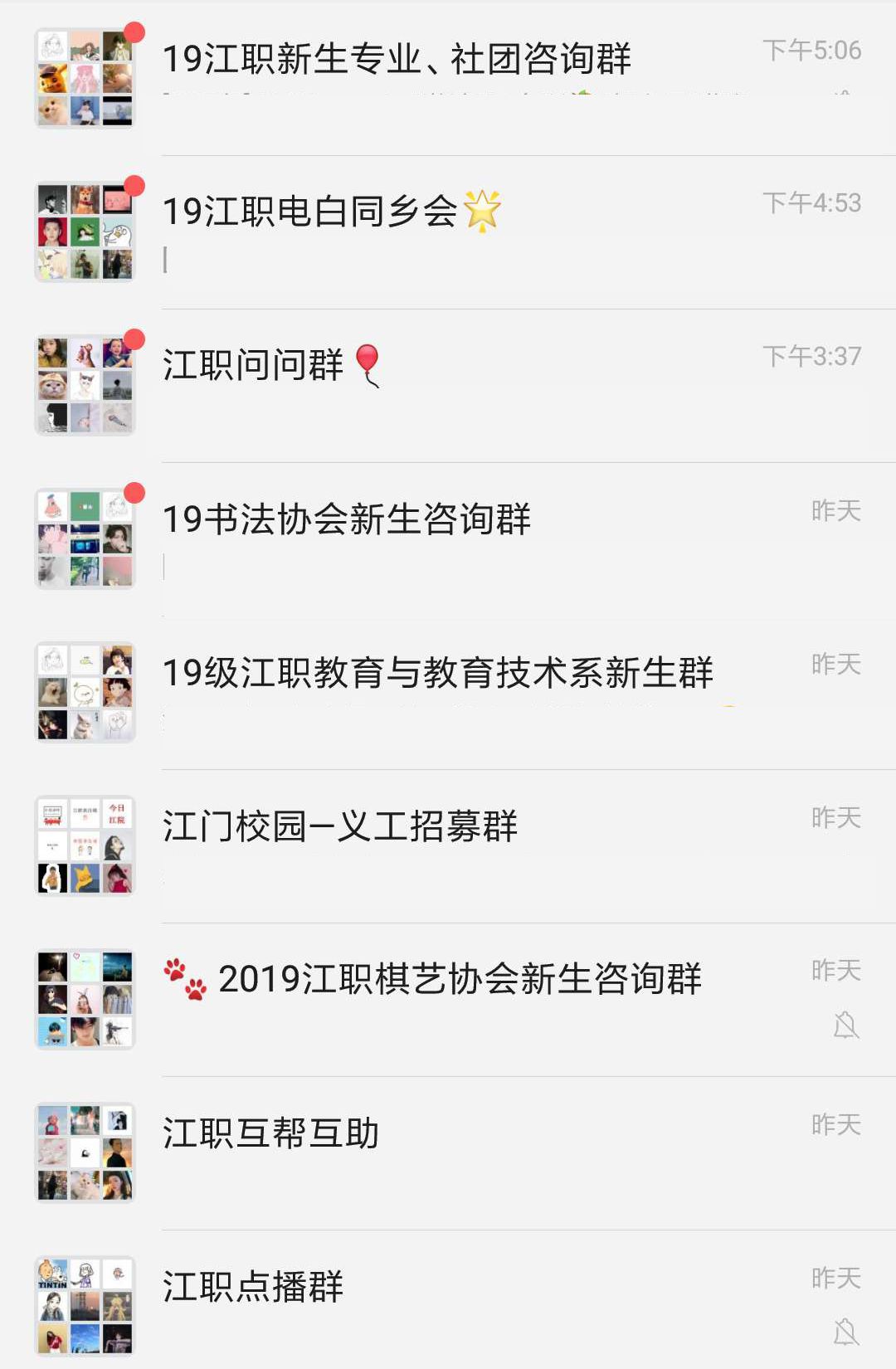The image size is (896, 1369).
Task: Open the 江门校园—义工招募群 chat
Action: 340,827
